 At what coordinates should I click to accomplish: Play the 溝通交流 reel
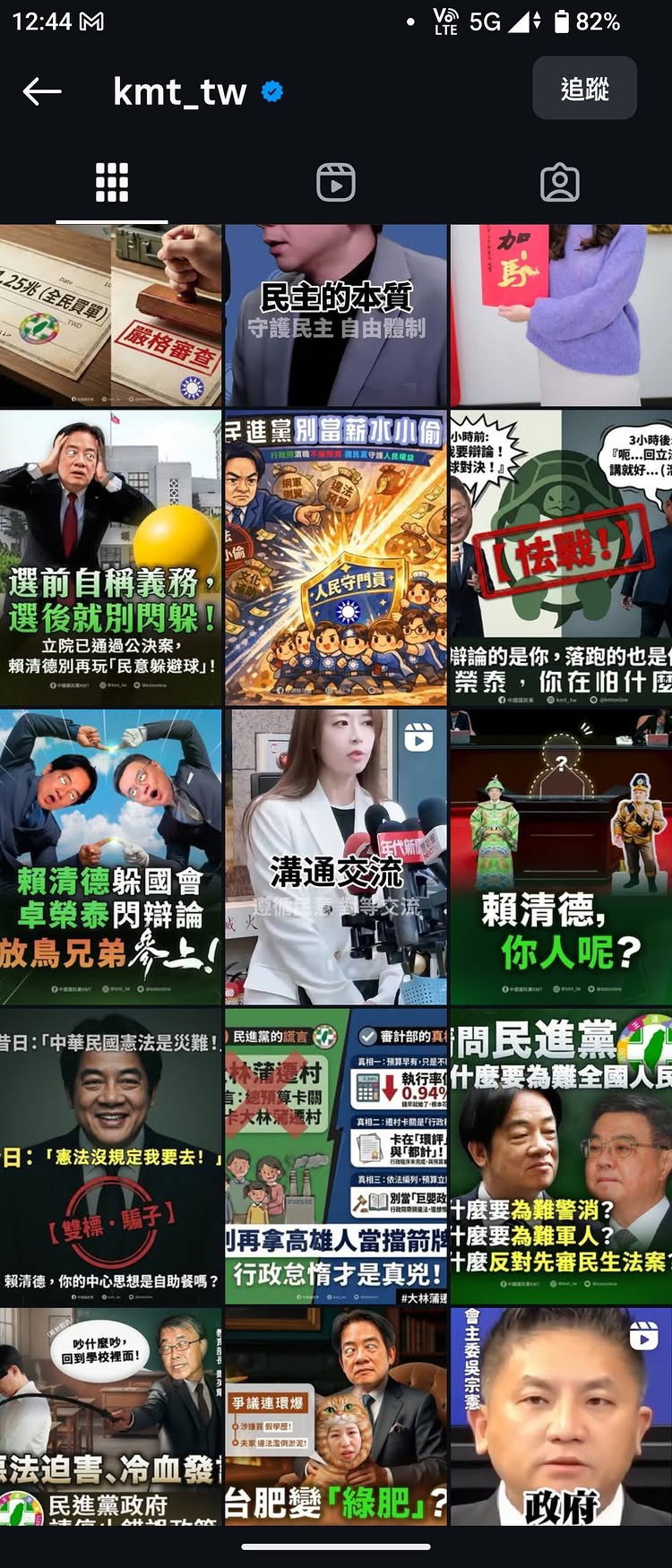click(336, 857)
